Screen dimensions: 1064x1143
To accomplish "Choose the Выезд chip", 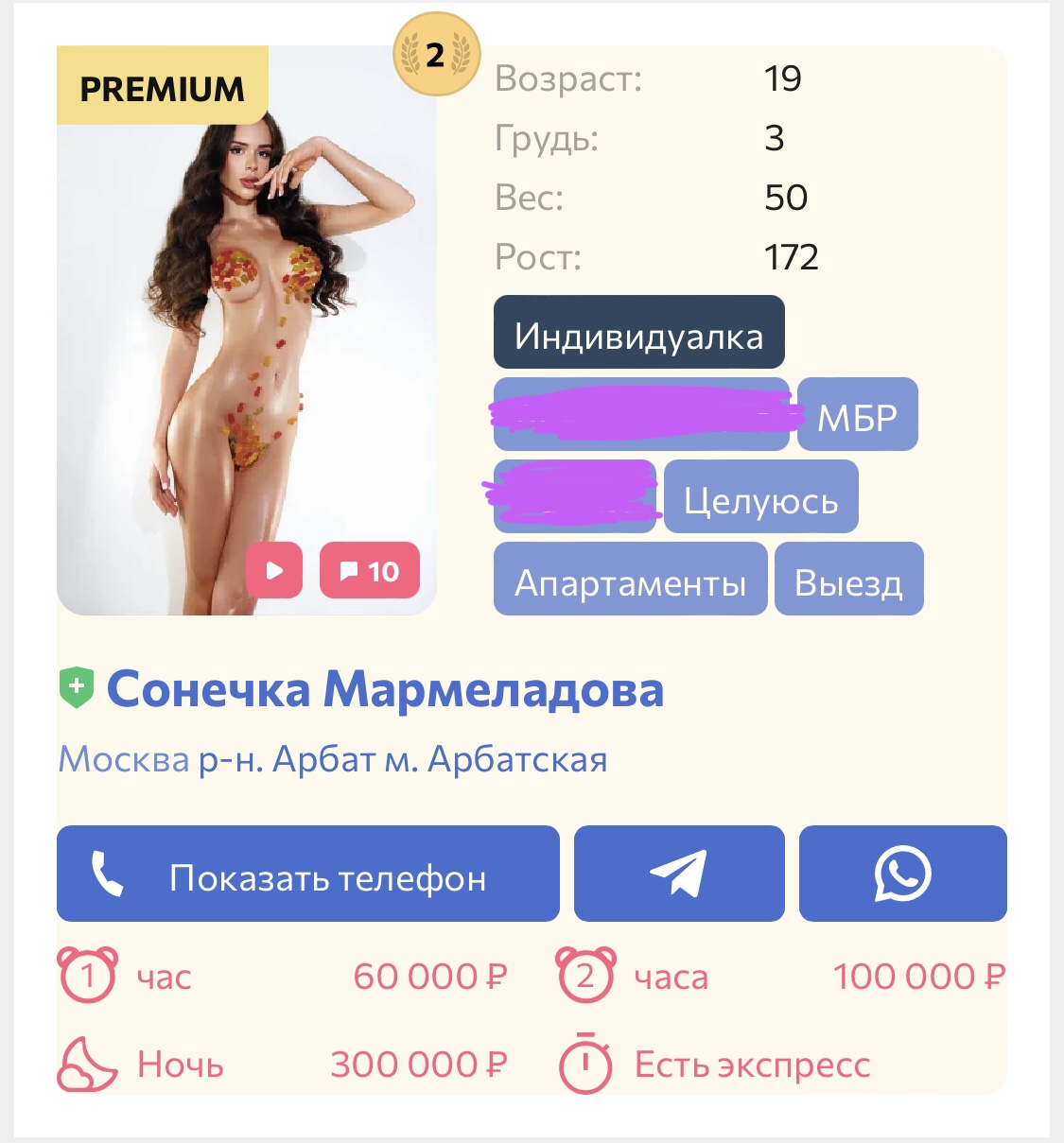I will [x=848, y=580].
